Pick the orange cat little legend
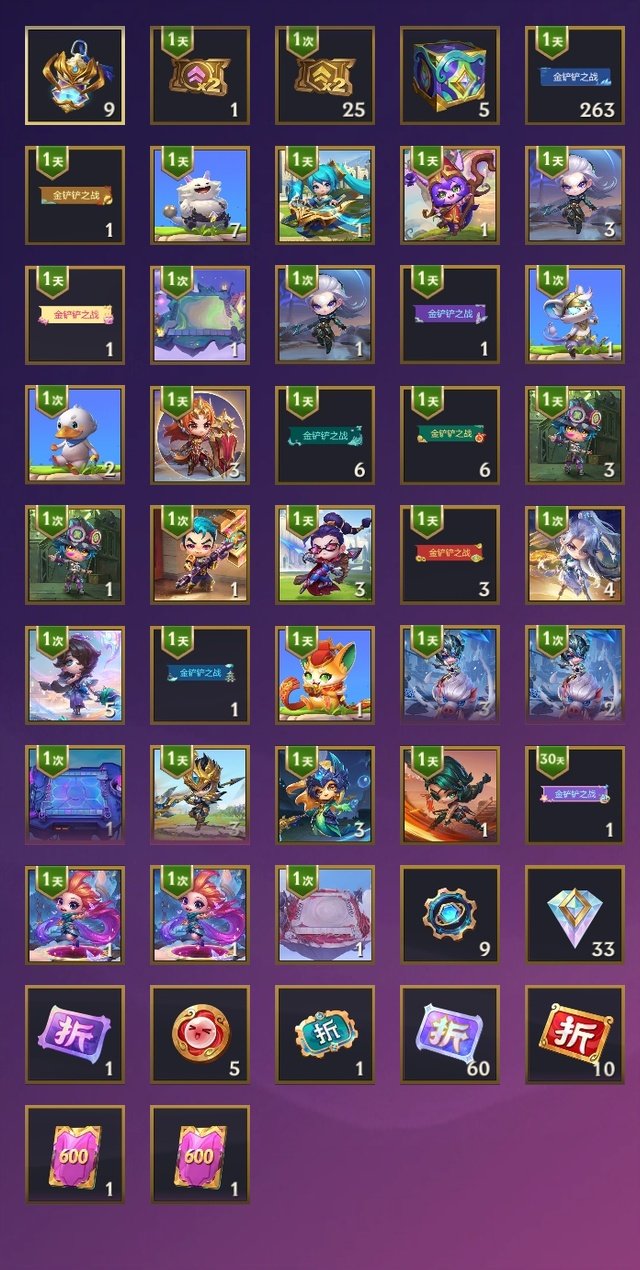Screen dimensions: 640x1270 click(325, 675)
